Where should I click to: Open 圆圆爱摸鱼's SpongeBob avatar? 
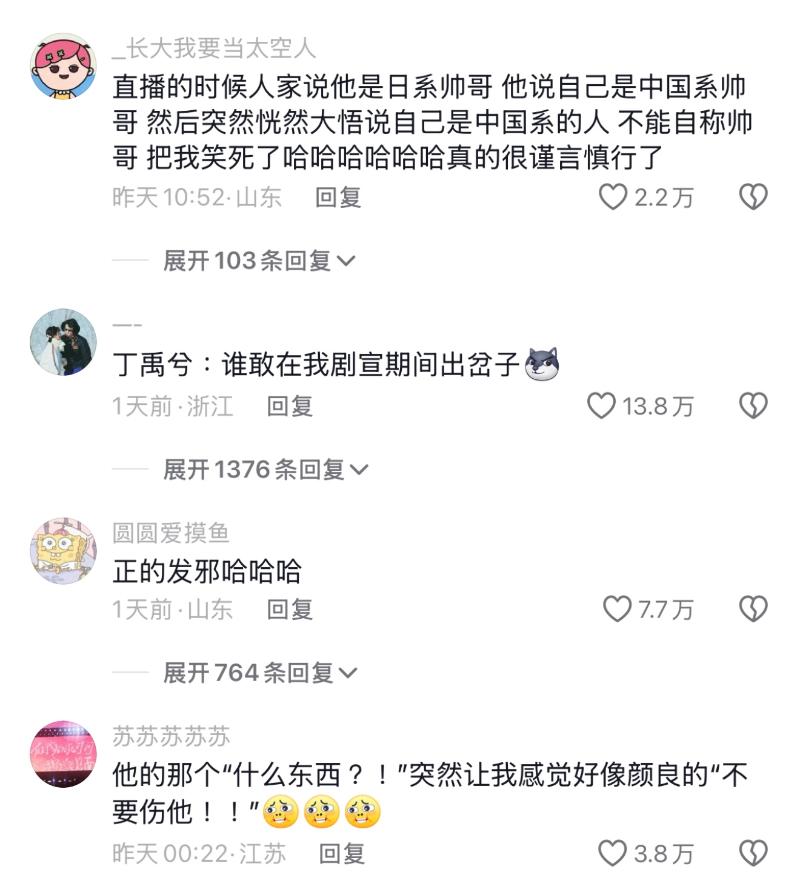point(64,551)
